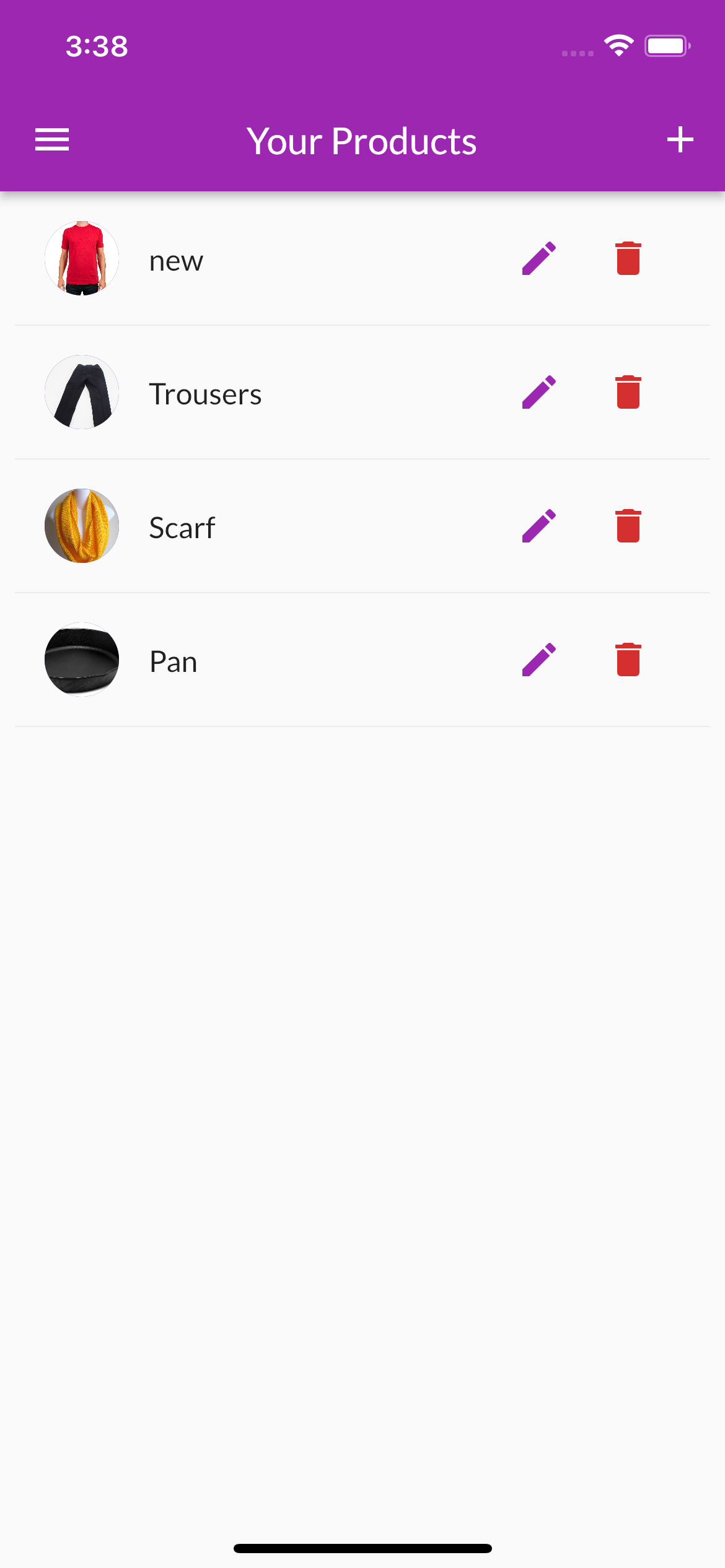This screenshot has height=1568, width=725.
Task: Click the Pan product image
Action: tap(81, 660)
